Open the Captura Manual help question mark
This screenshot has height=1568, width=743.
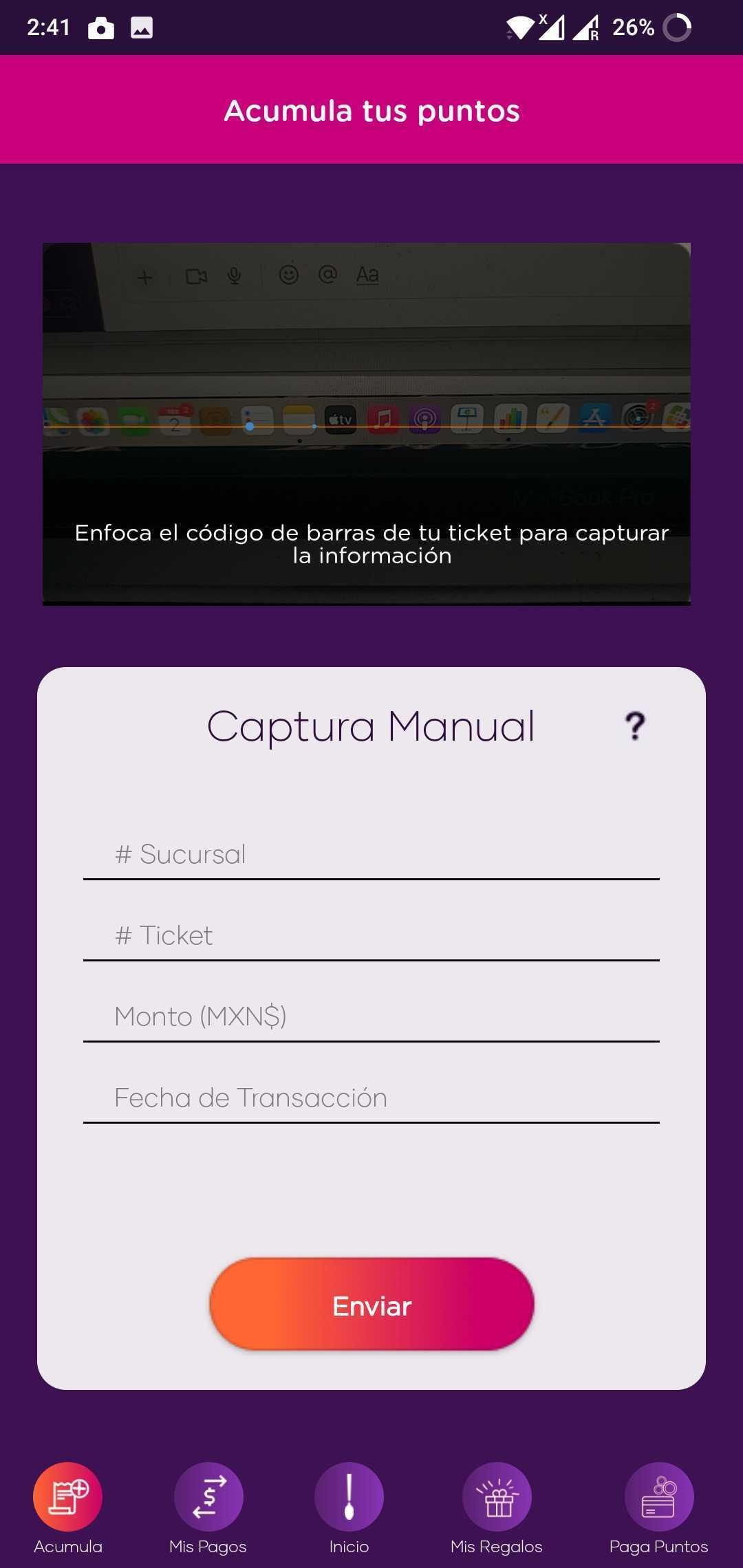[x=635, y=726]
